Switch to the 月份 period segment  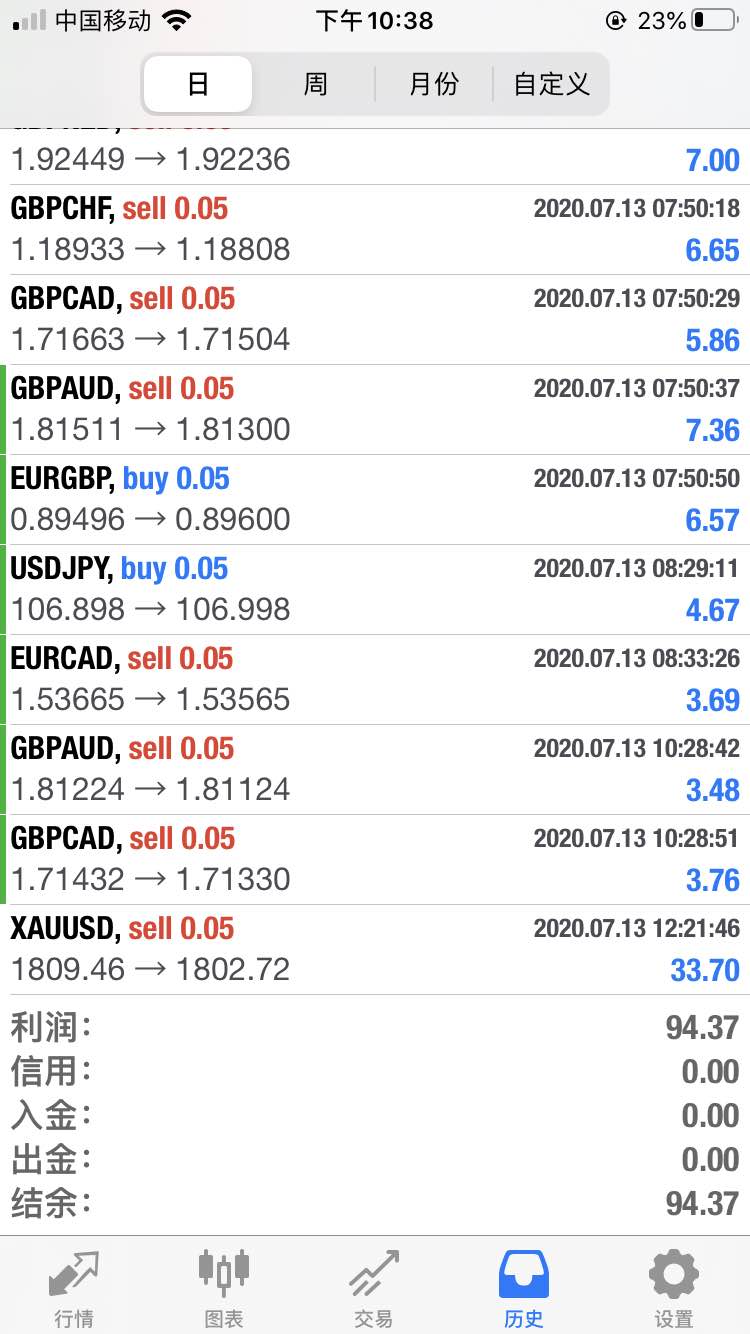[434, 84]
